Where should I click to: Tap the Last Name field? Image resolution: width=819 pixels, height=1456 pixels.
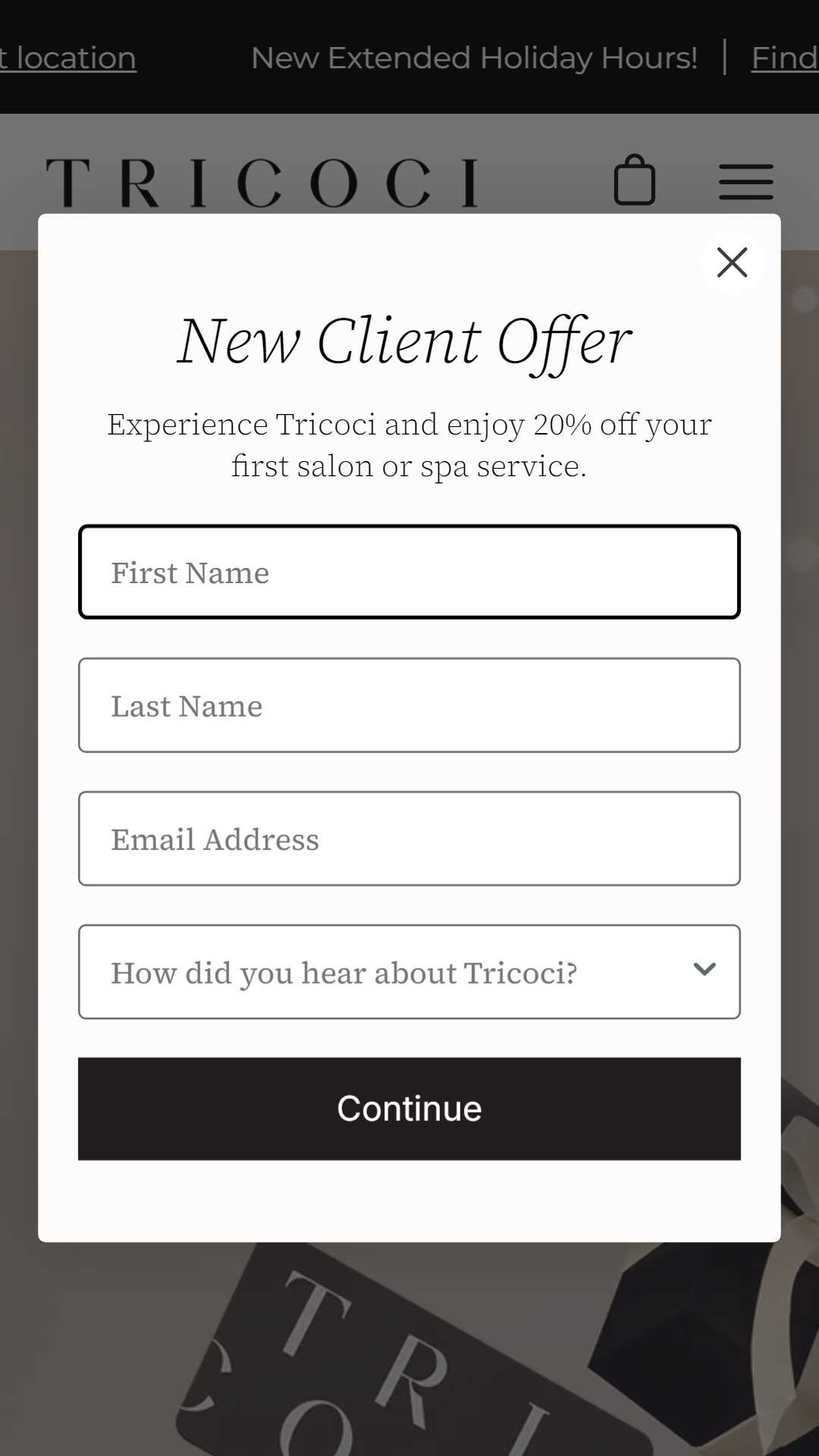tap(409, 705)
